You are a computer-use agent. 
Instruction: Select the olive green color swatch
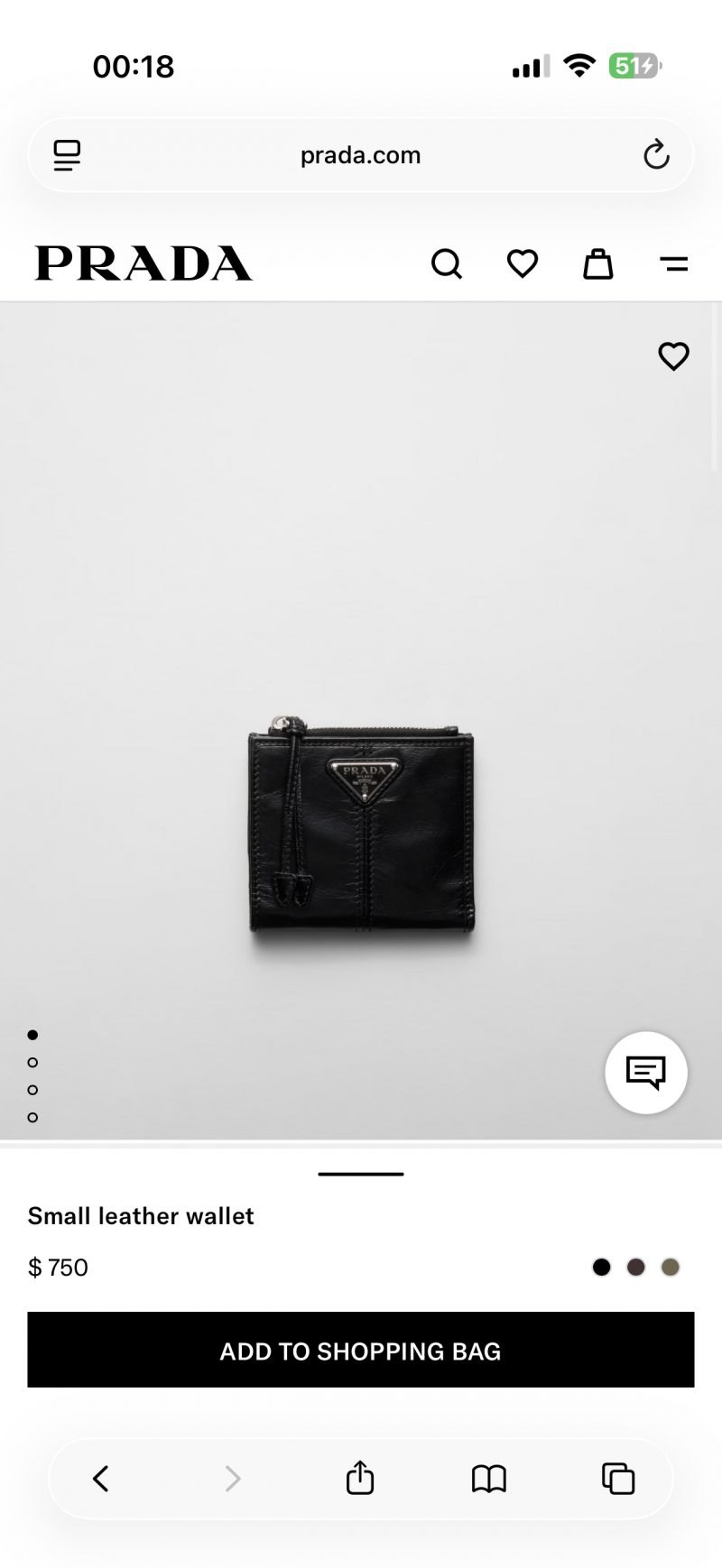pos(671,1268)
